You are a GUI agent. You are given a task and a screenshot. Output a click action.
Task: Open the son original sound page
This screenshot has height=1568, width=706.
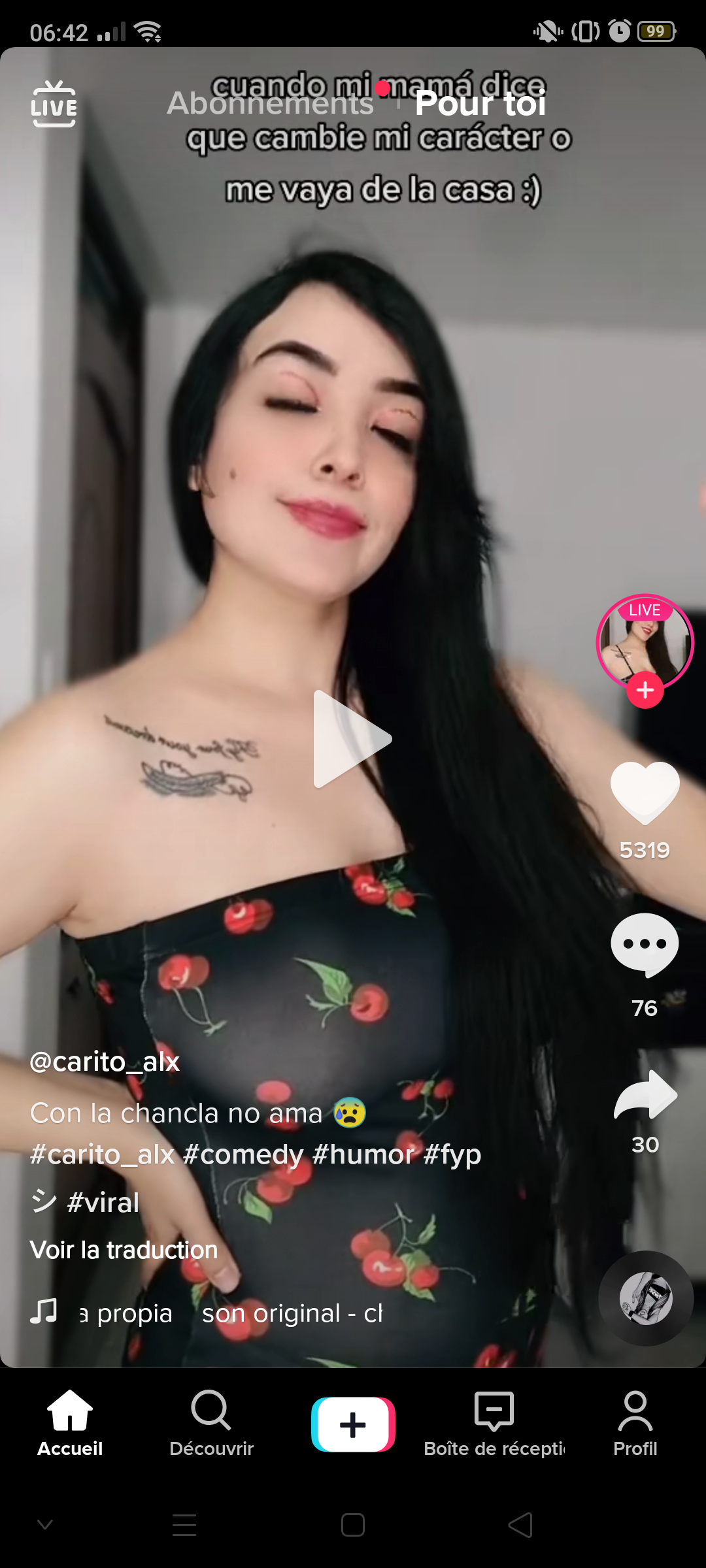(261, 1313)
